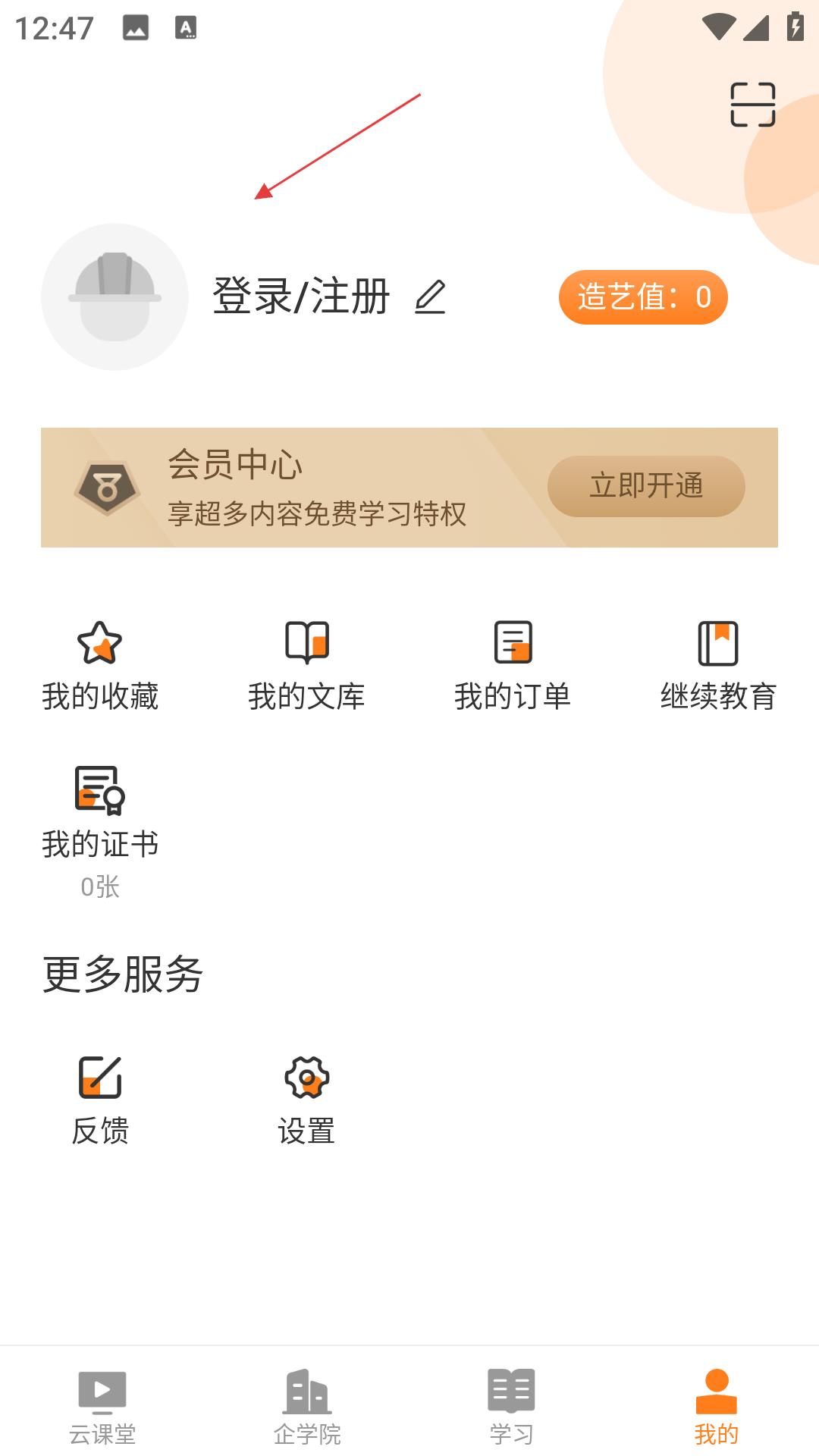Tap the helmet profile avatar
The width and height of the screenshot is (819, 1456).
coord(115,297)
